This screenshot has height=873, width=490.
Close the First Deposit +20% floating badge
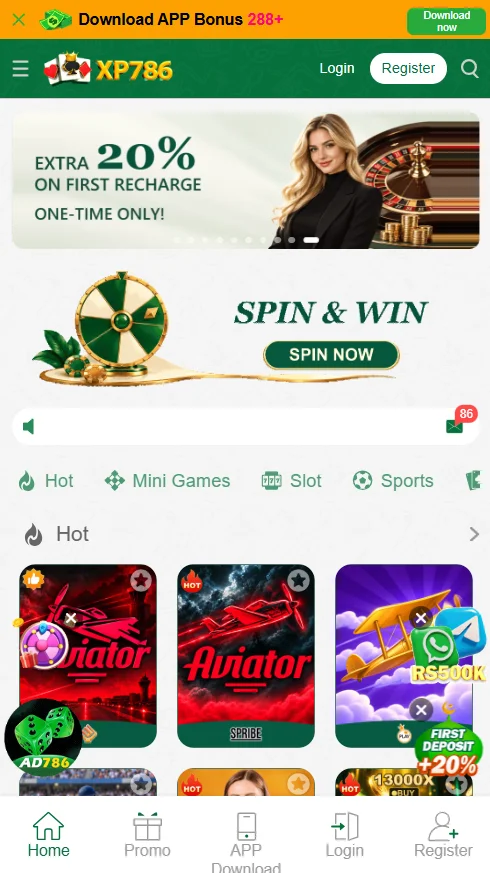tap(422, 710)
